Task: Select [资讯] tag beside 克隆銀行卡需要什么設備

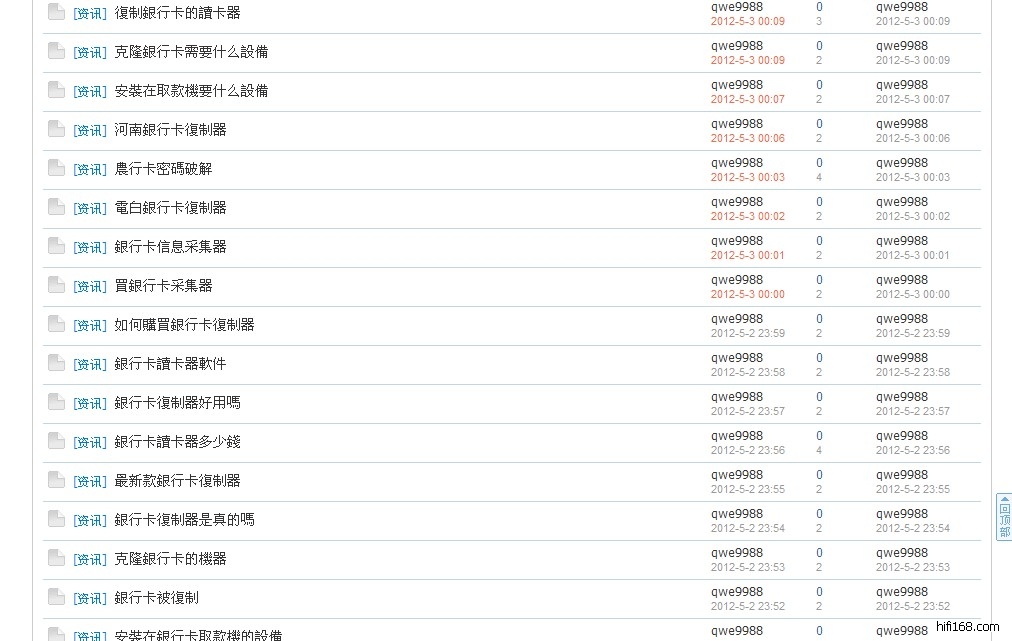Action: (x=90, y=52)
